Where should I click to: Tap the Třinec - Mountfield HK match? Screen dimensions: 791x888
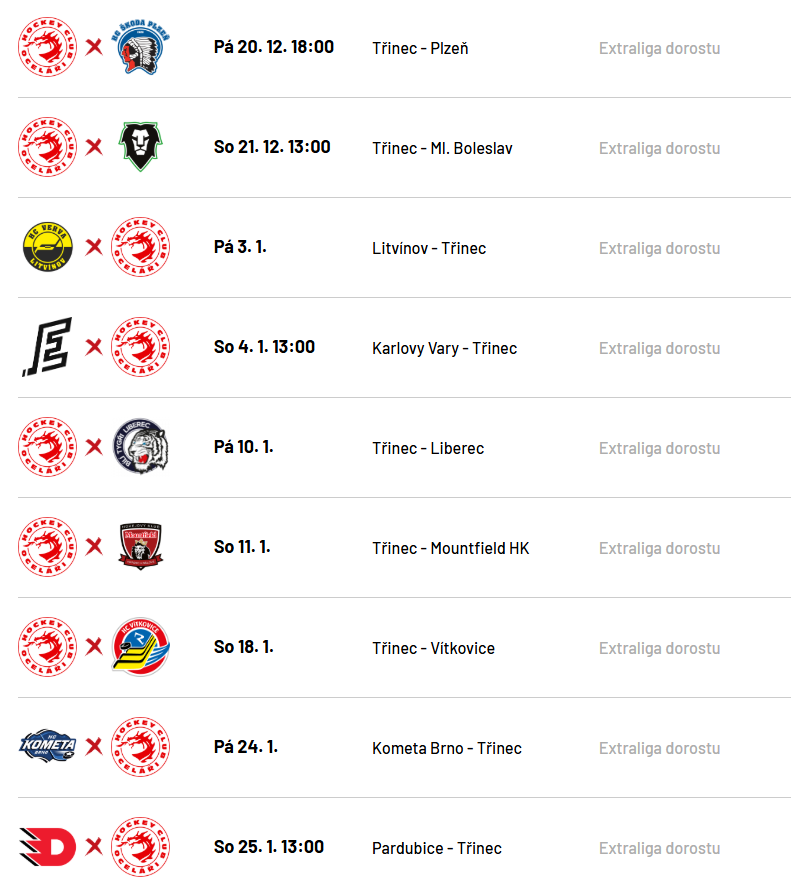point(451,548)
